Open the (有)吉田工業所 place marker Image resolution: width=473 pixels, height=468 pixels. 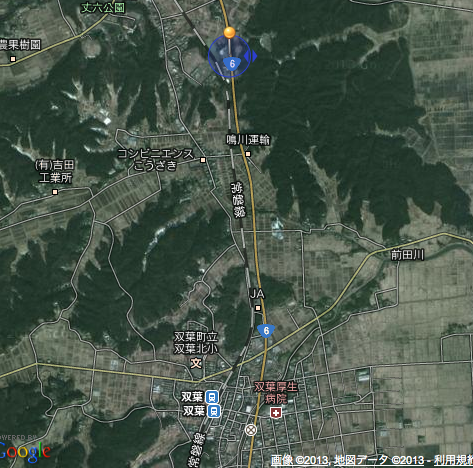point(55,192)
